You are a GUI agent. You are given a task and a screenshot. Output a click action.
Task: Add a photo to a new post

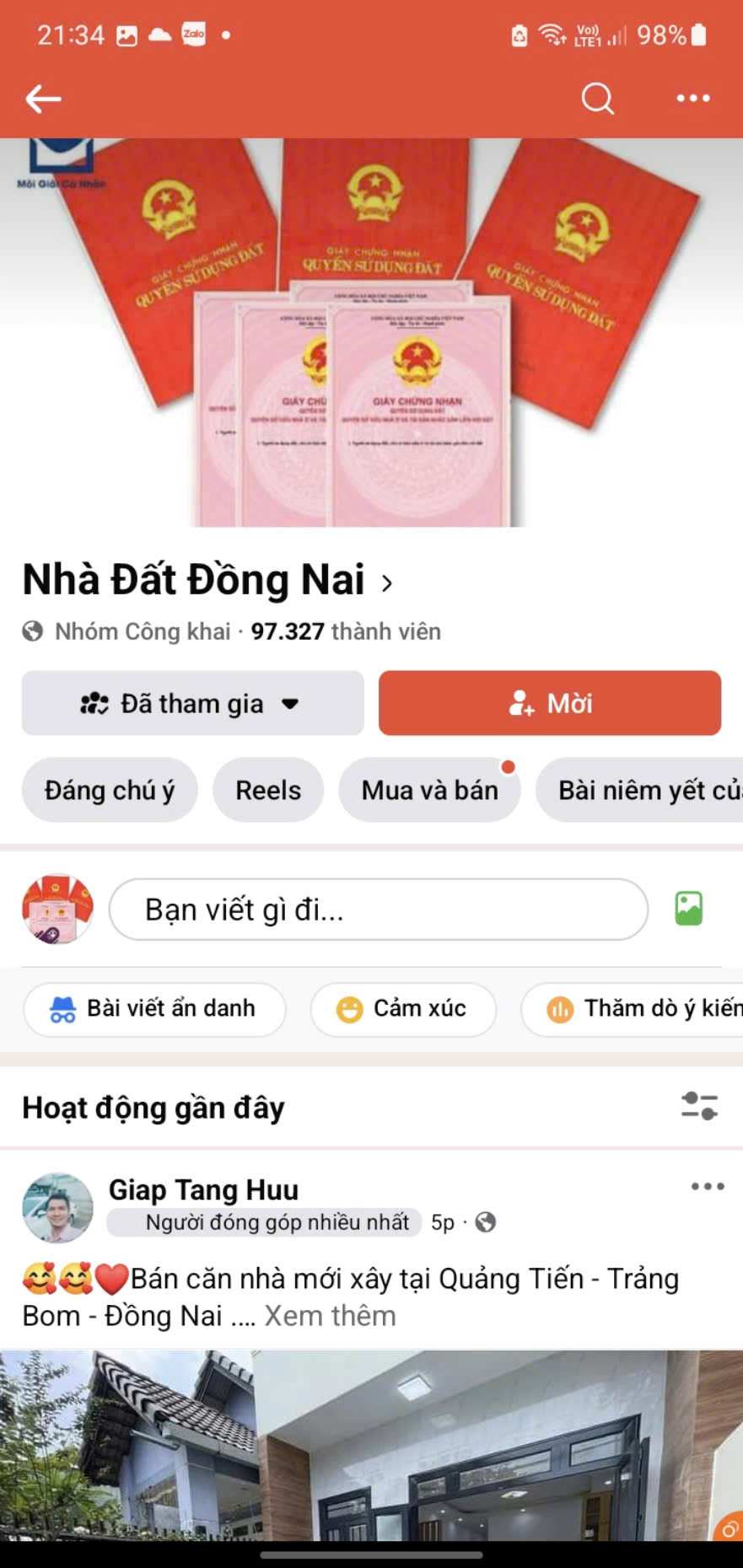point(688,909)
